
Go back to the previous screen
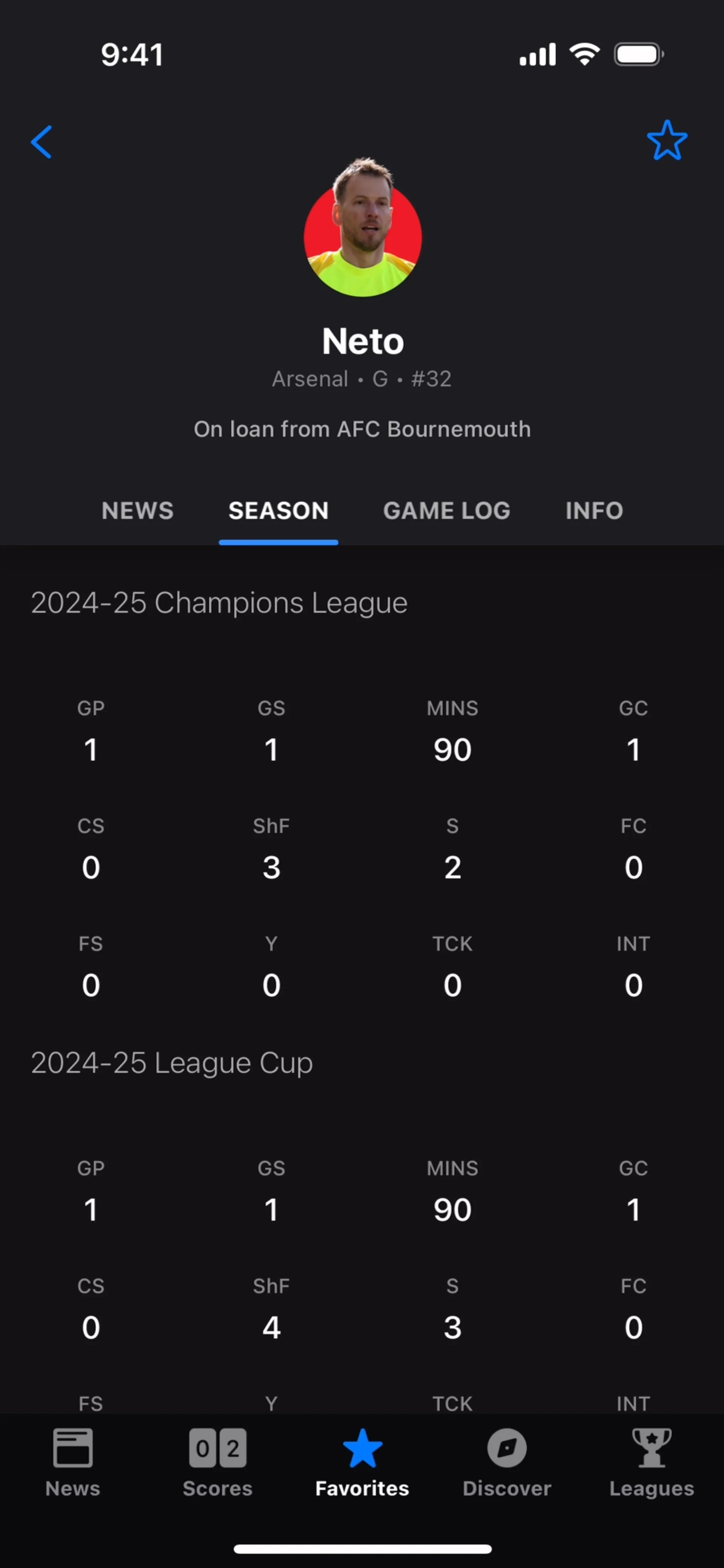pos(41,142)
